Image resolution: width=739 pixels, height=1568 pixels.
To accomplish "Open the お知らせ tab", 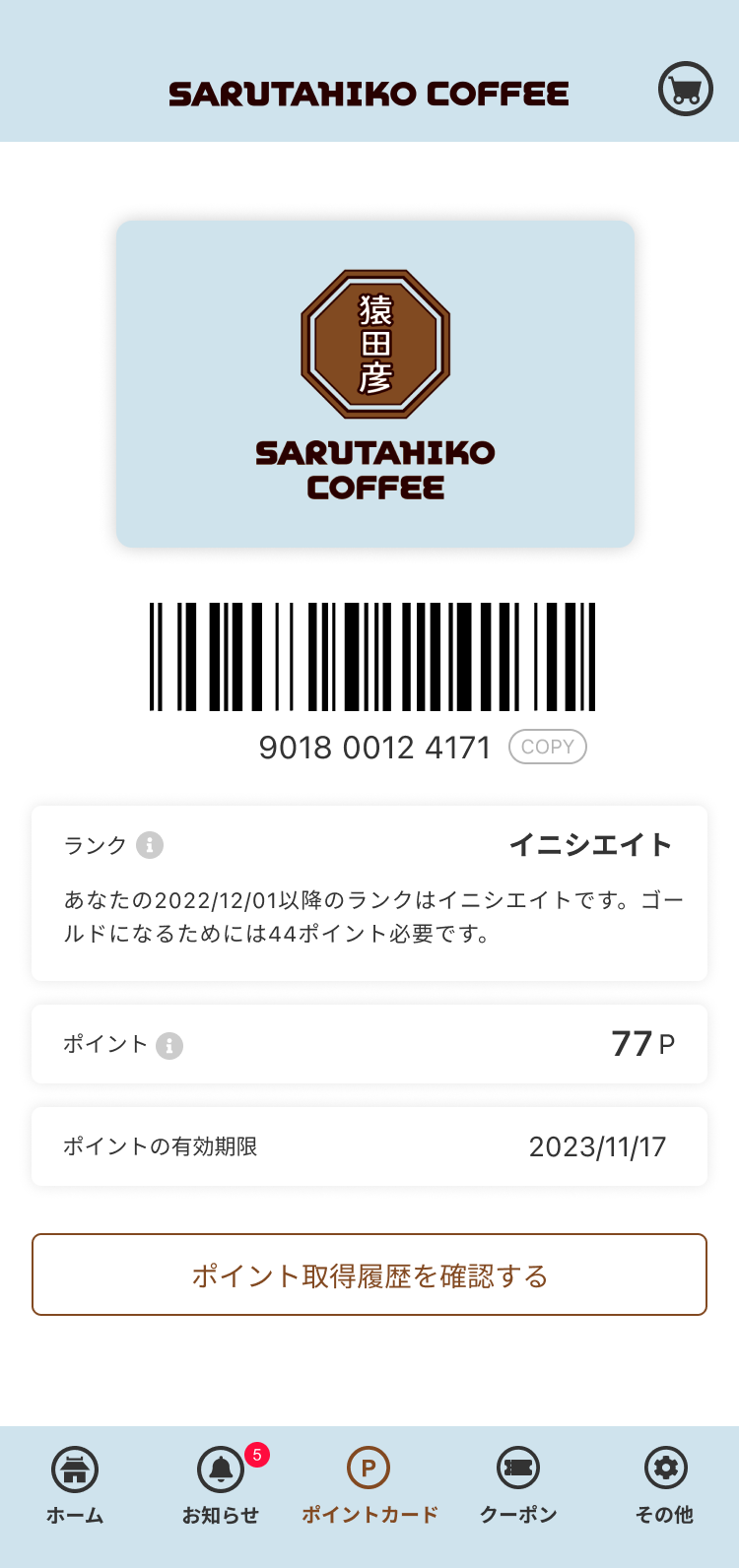I will tap(222, 1487).
